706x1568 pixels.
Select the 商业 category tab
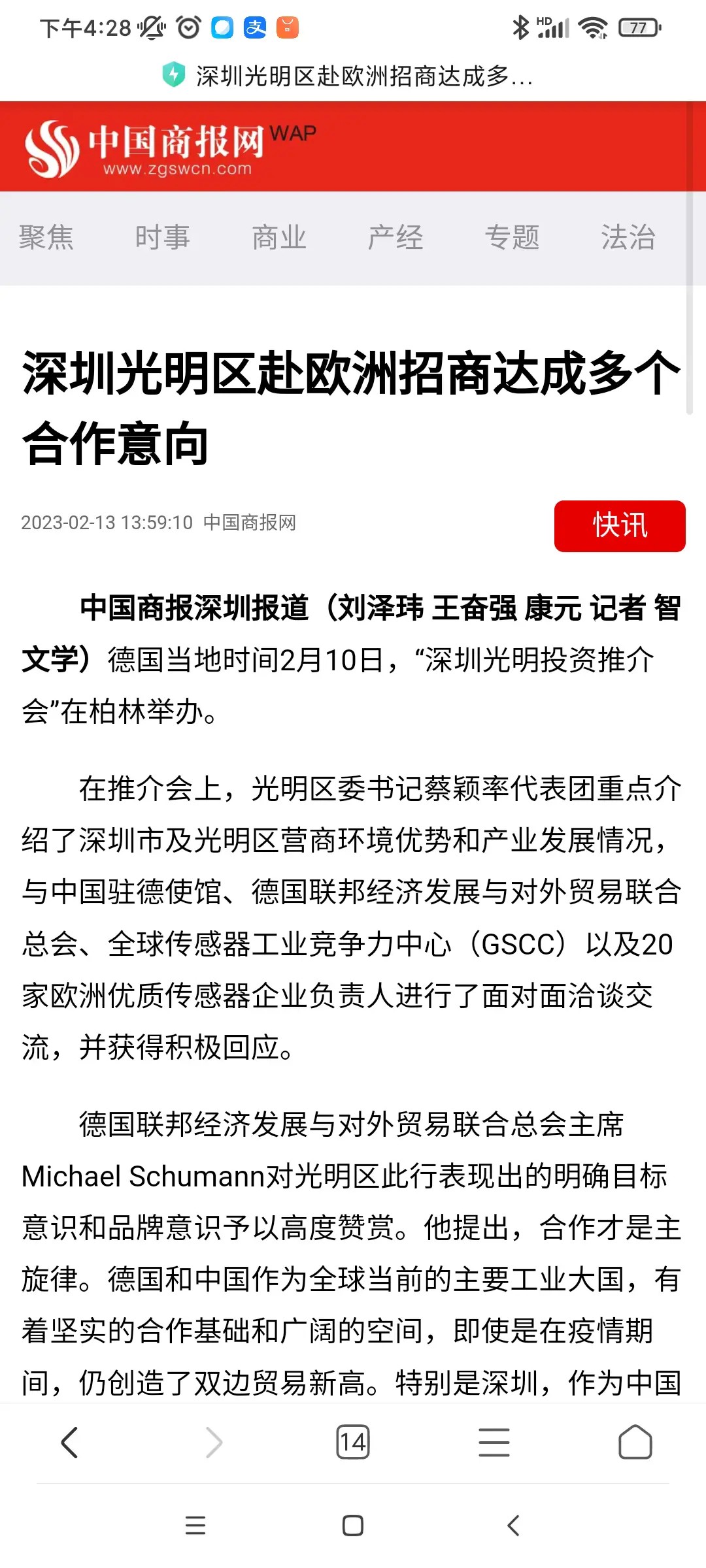coord(279,237)
